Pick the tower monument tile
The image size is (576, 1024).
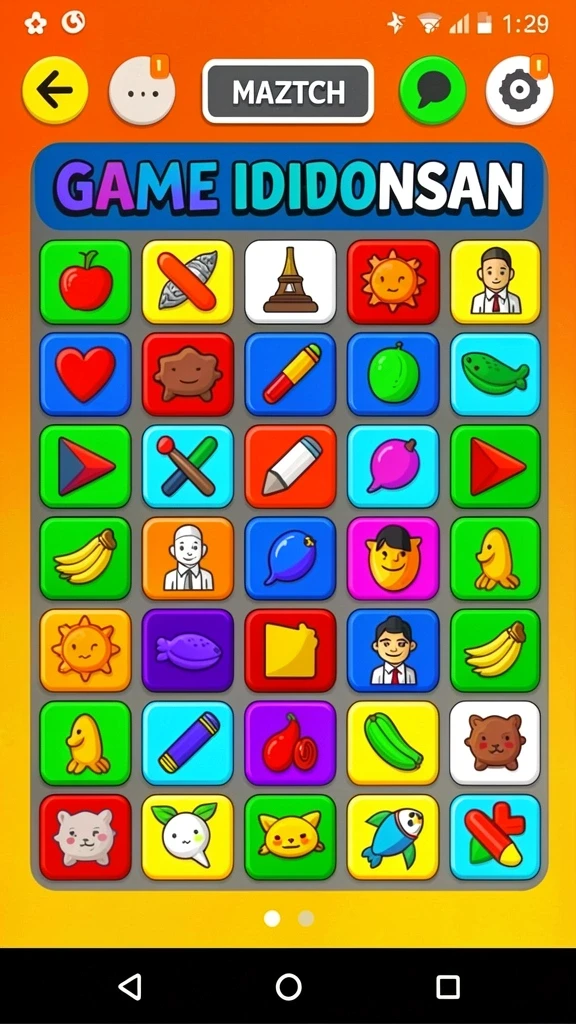(290, 282)
